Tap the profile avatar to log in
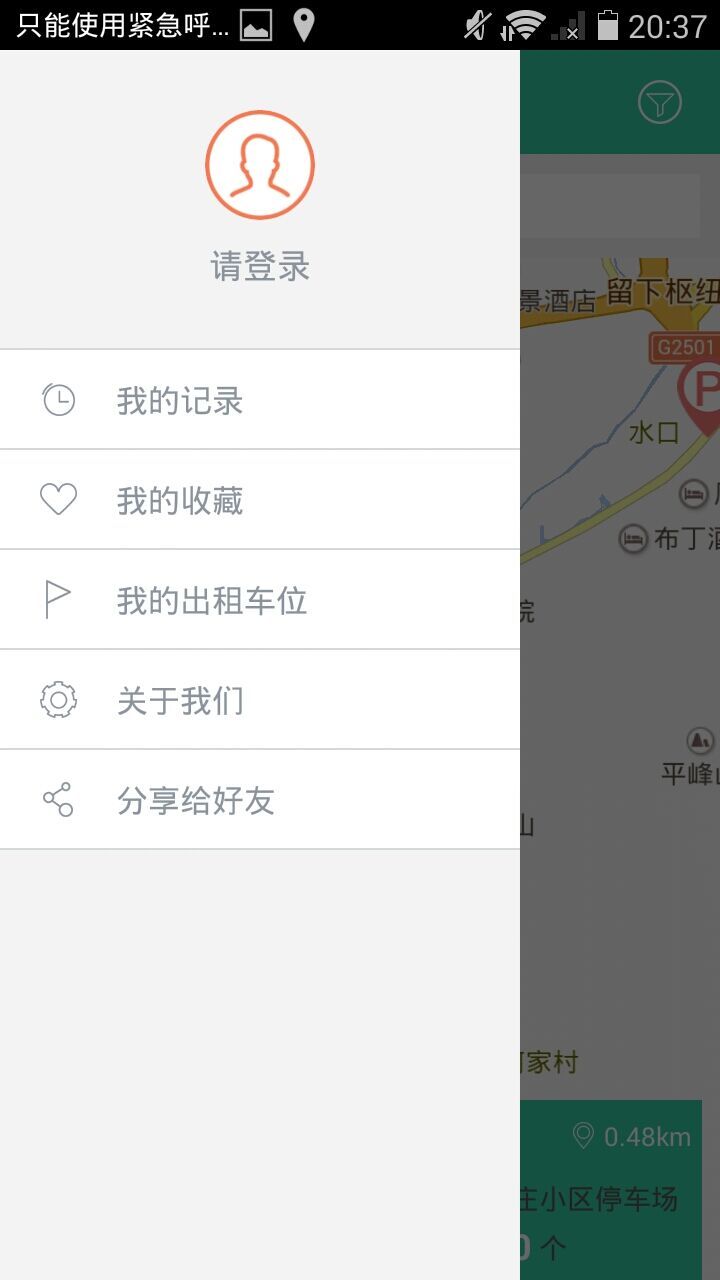This screenshot has width=720, height=1280. coord(260,165)
